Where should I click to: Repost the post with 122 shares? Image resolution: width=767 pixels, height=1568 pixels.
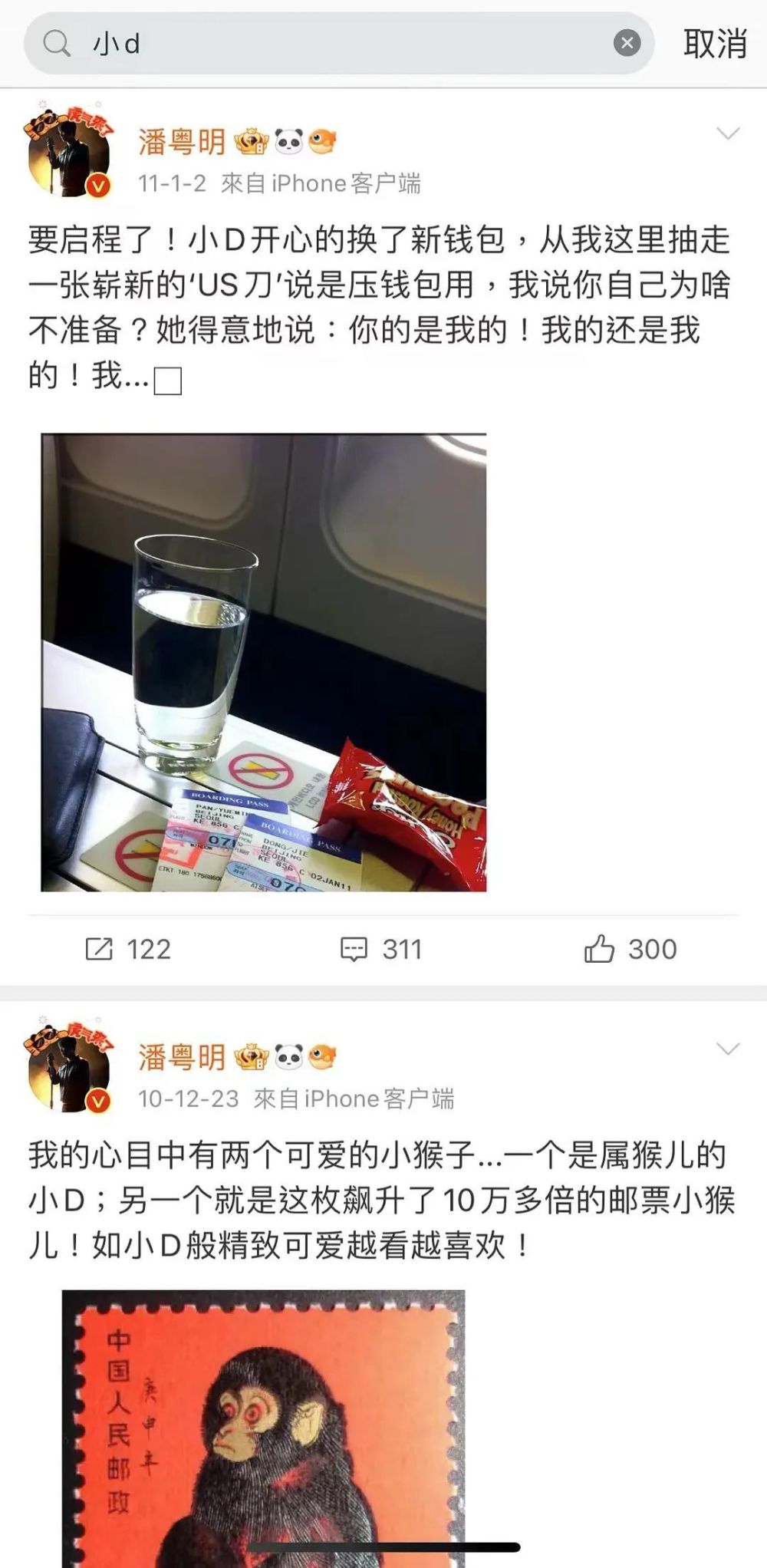click(128, 950)
